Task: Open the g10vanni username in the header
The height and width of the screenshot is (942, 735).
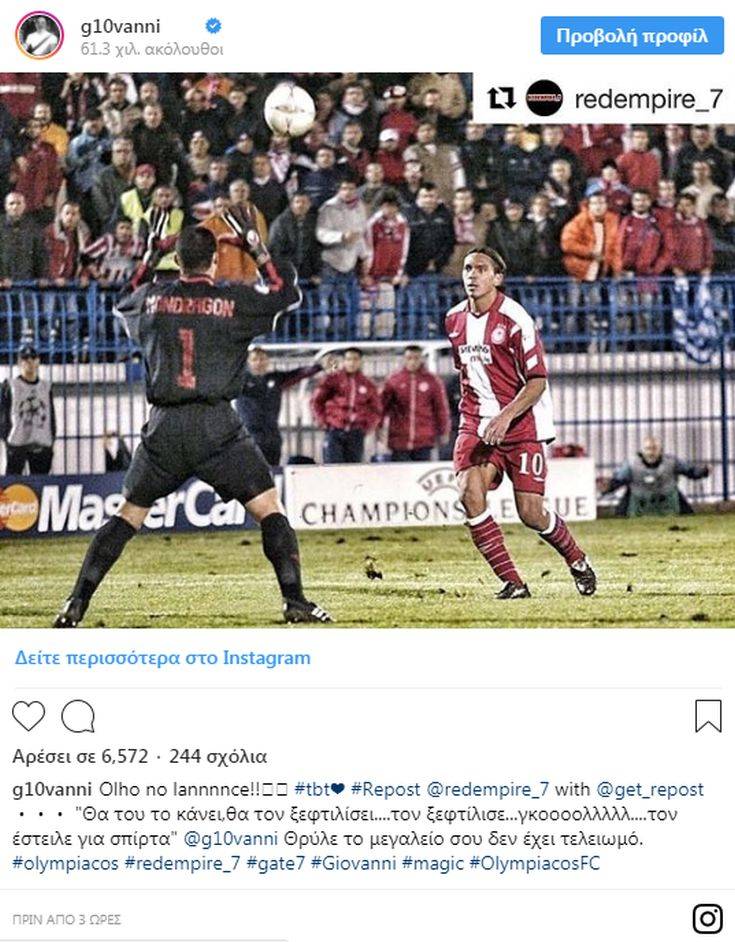Action: pos(120,26)
